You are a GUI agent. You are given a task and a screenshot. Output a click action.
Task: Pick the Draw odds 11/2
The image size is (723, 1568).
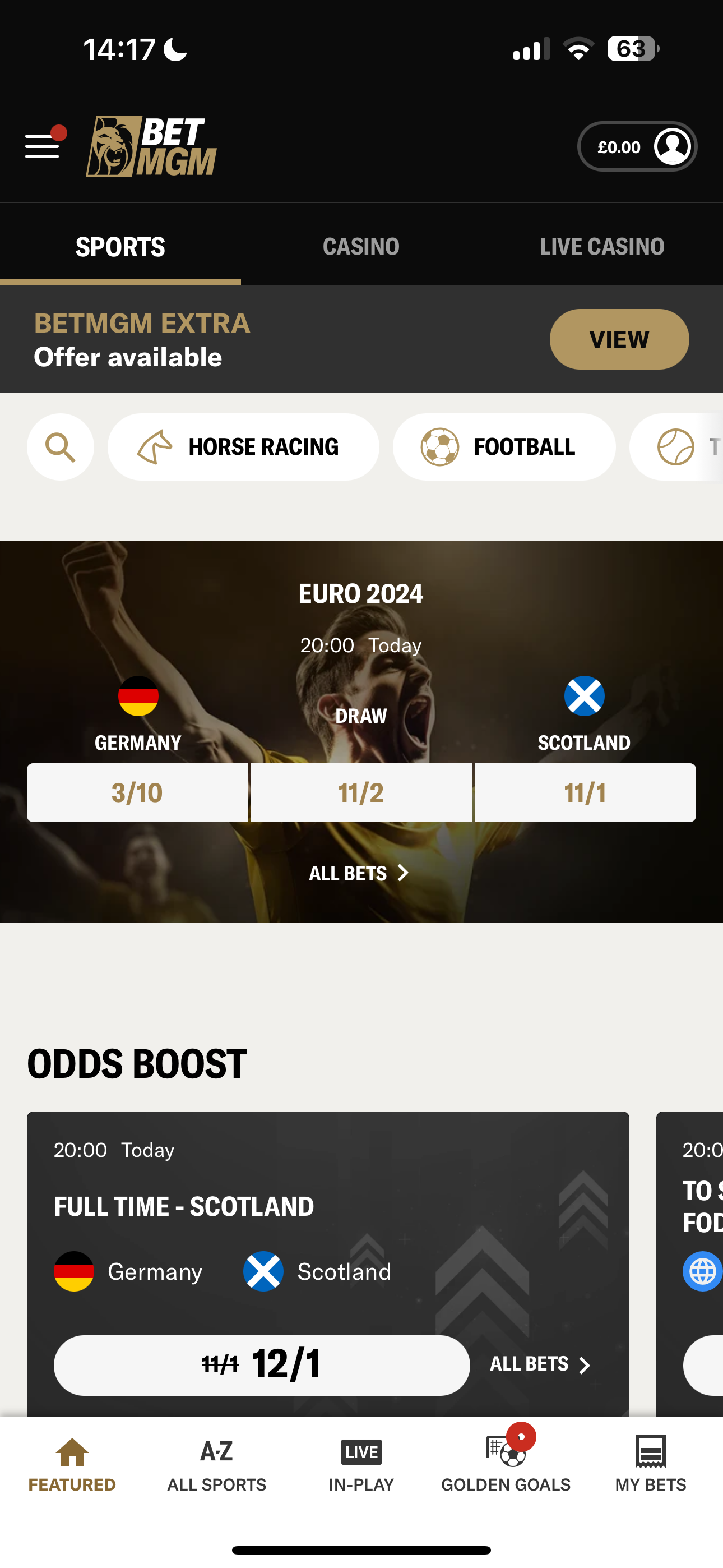tap(361, 792)
